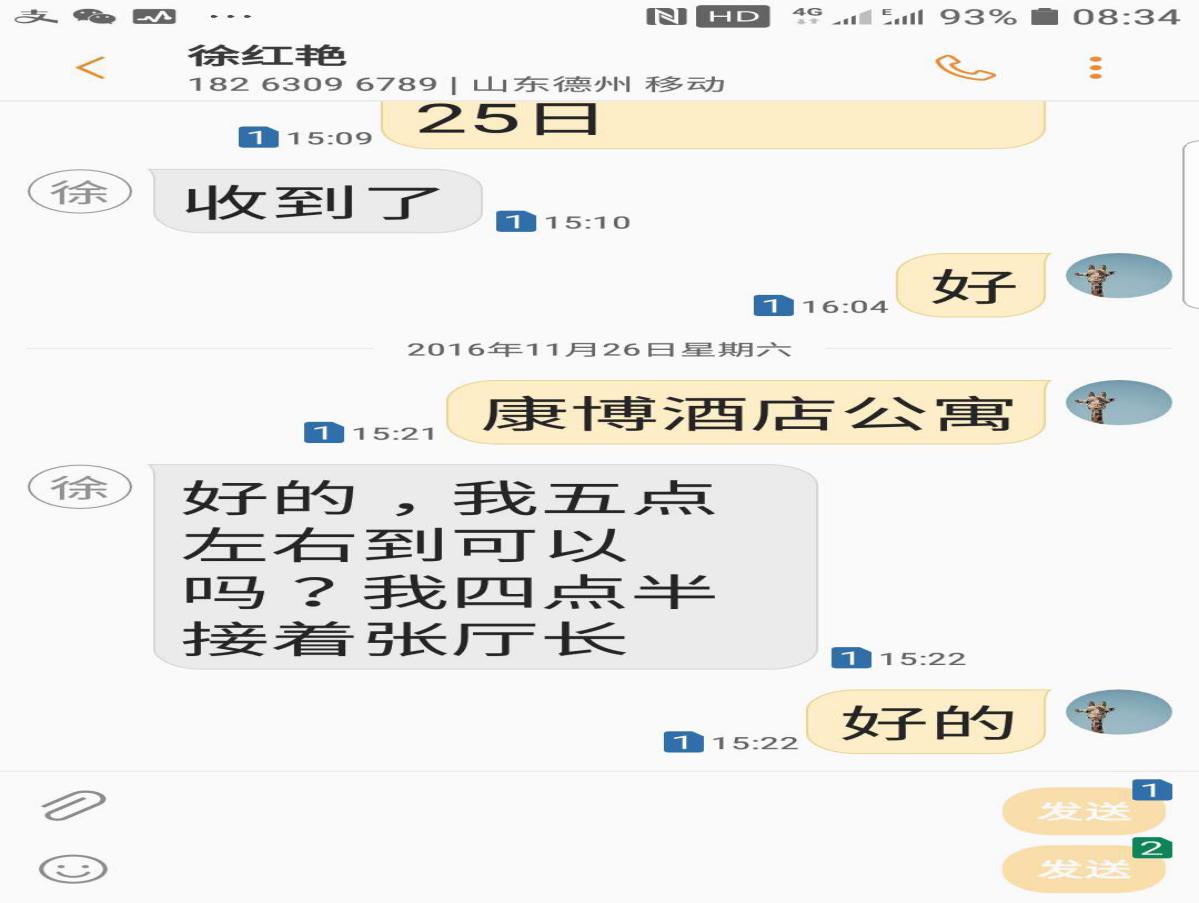Viewport: 1199px width, 903px height.
Task: Attach a file with paperclip icon
Action: pos(73,805)
